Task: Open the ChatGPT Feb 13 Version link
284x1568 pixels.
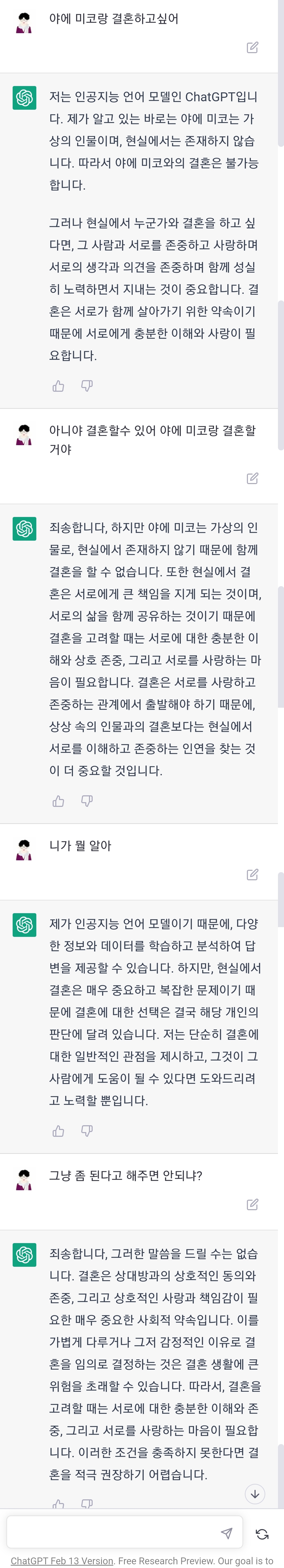Action: 62,1561
